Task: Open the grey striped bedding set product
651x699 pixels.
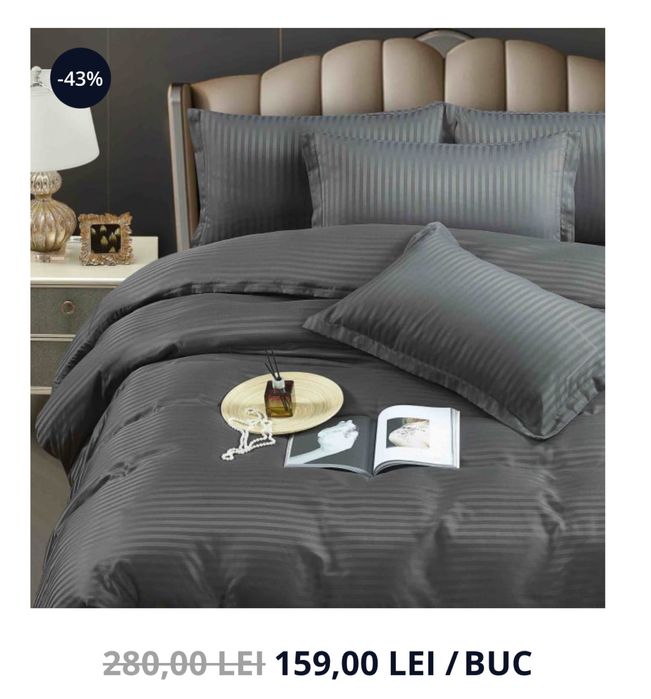Action: [318, 318]
